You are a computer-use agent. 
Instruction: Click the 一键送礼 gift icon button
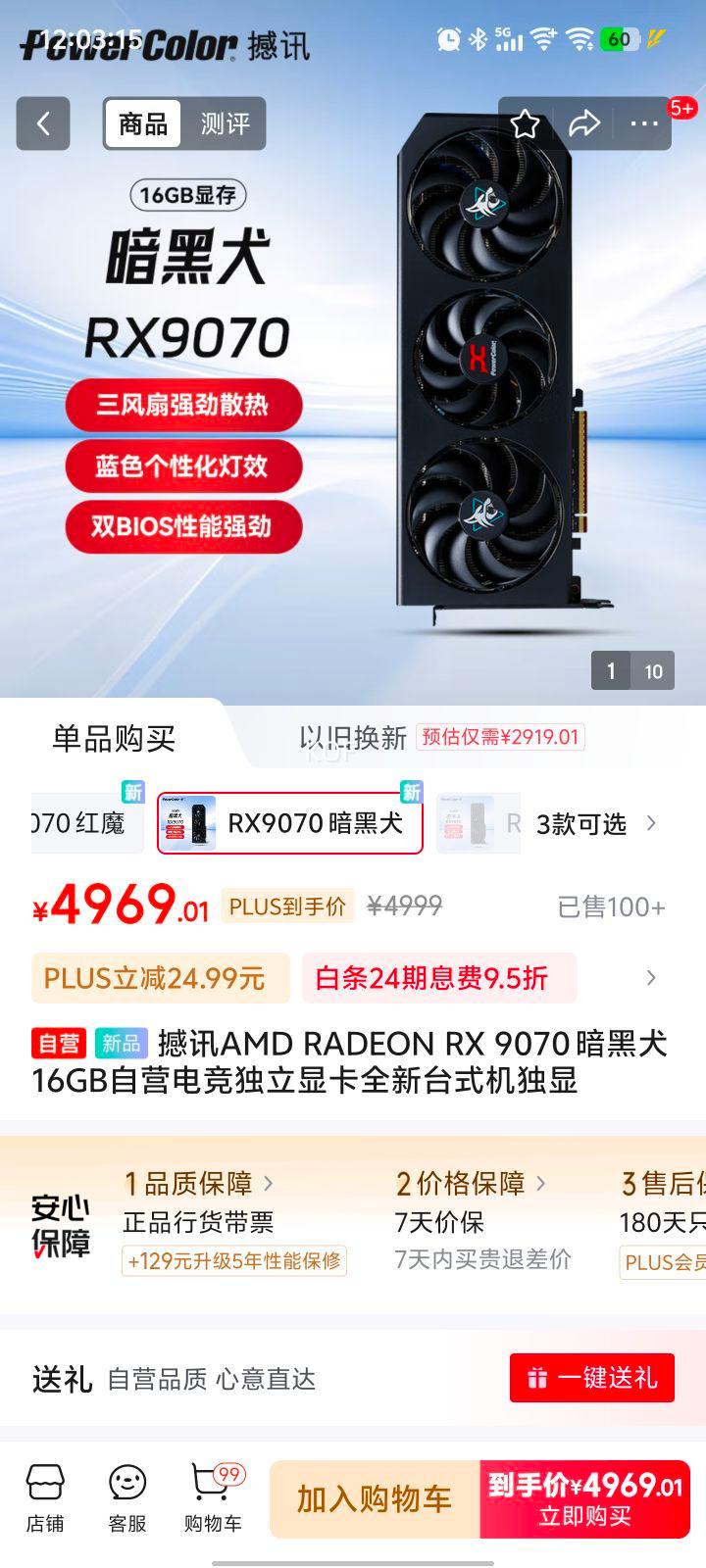pos(591,1377)
